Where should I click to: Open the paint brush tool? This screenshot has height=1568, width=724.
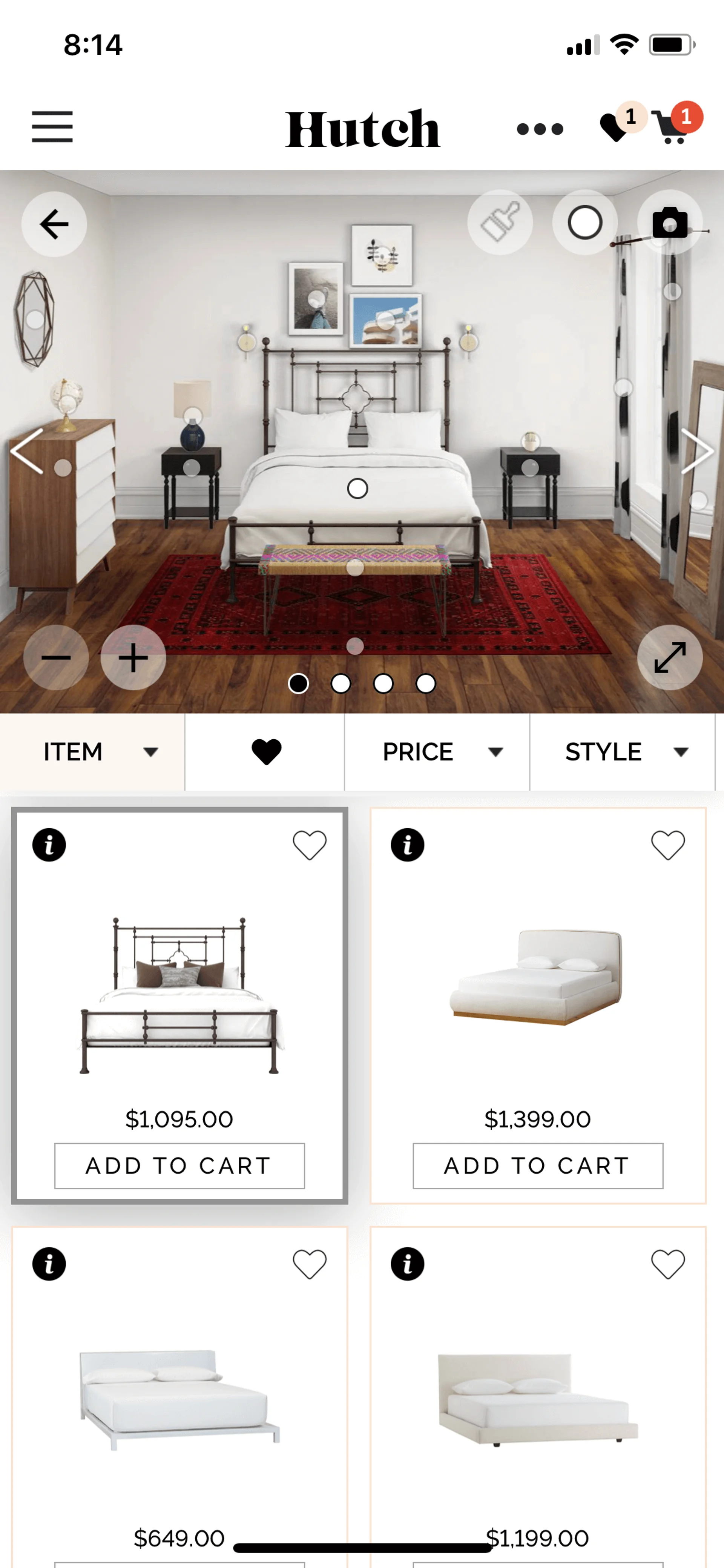tap(500, 223)
